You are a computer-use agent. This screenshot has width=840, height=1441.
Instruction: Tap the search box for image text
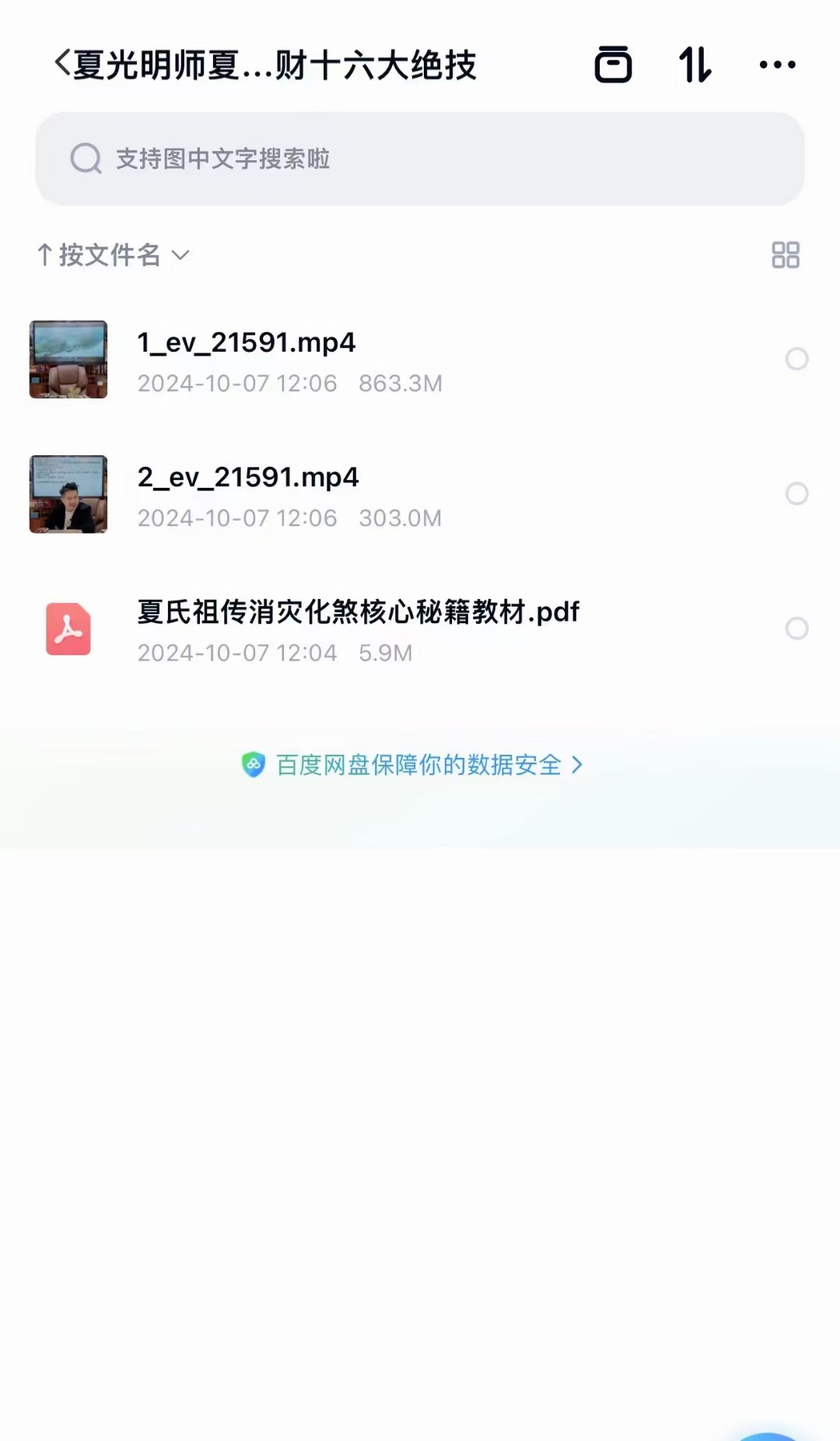point(420,159)
